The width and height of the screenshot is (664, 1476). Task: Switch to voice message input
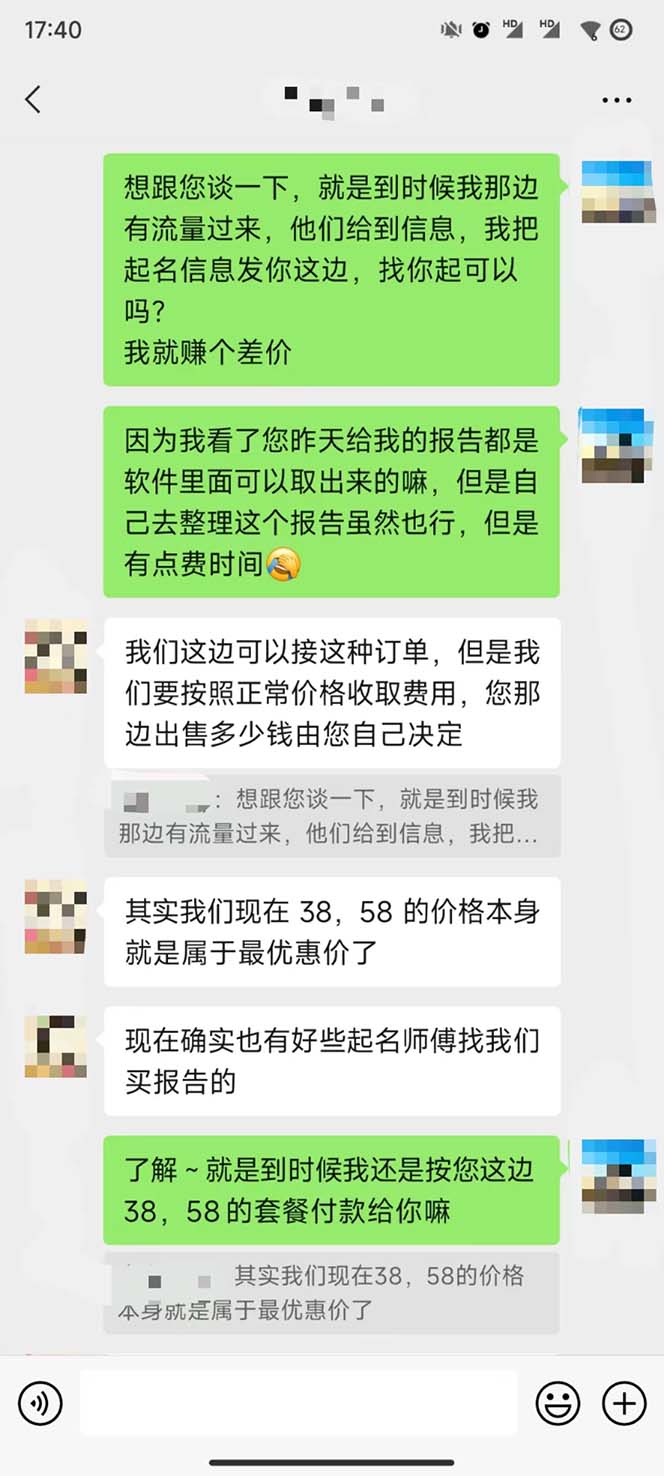[40, 1404]
